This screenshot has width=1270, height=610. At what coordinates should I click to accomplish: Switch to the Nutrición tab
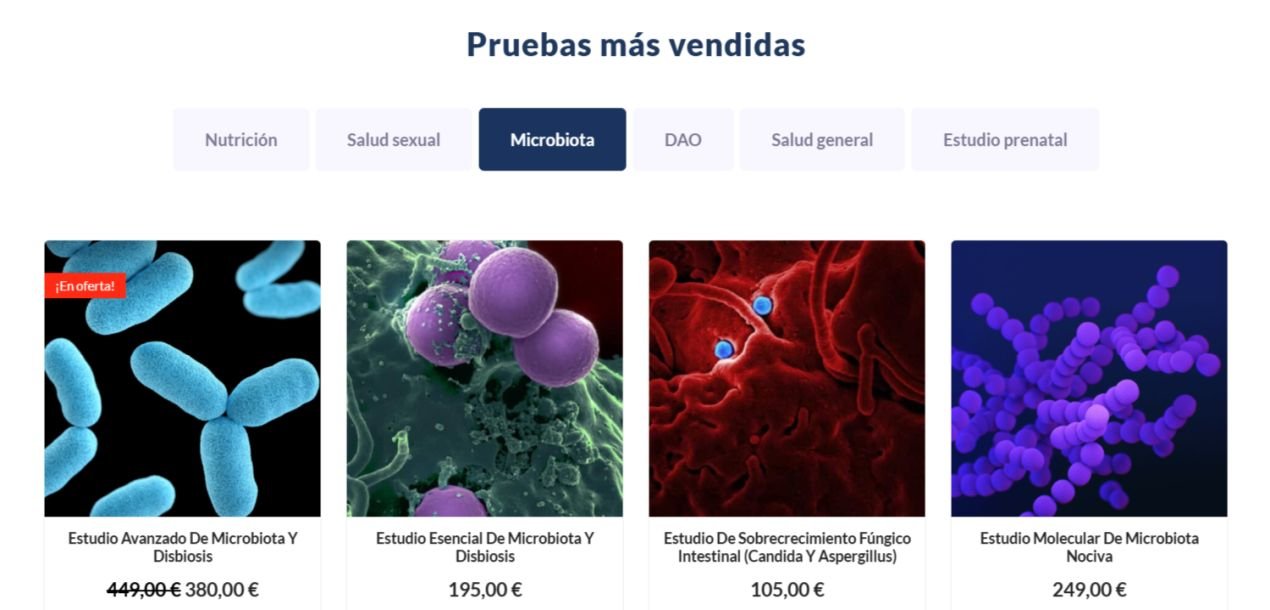point(241,140)
